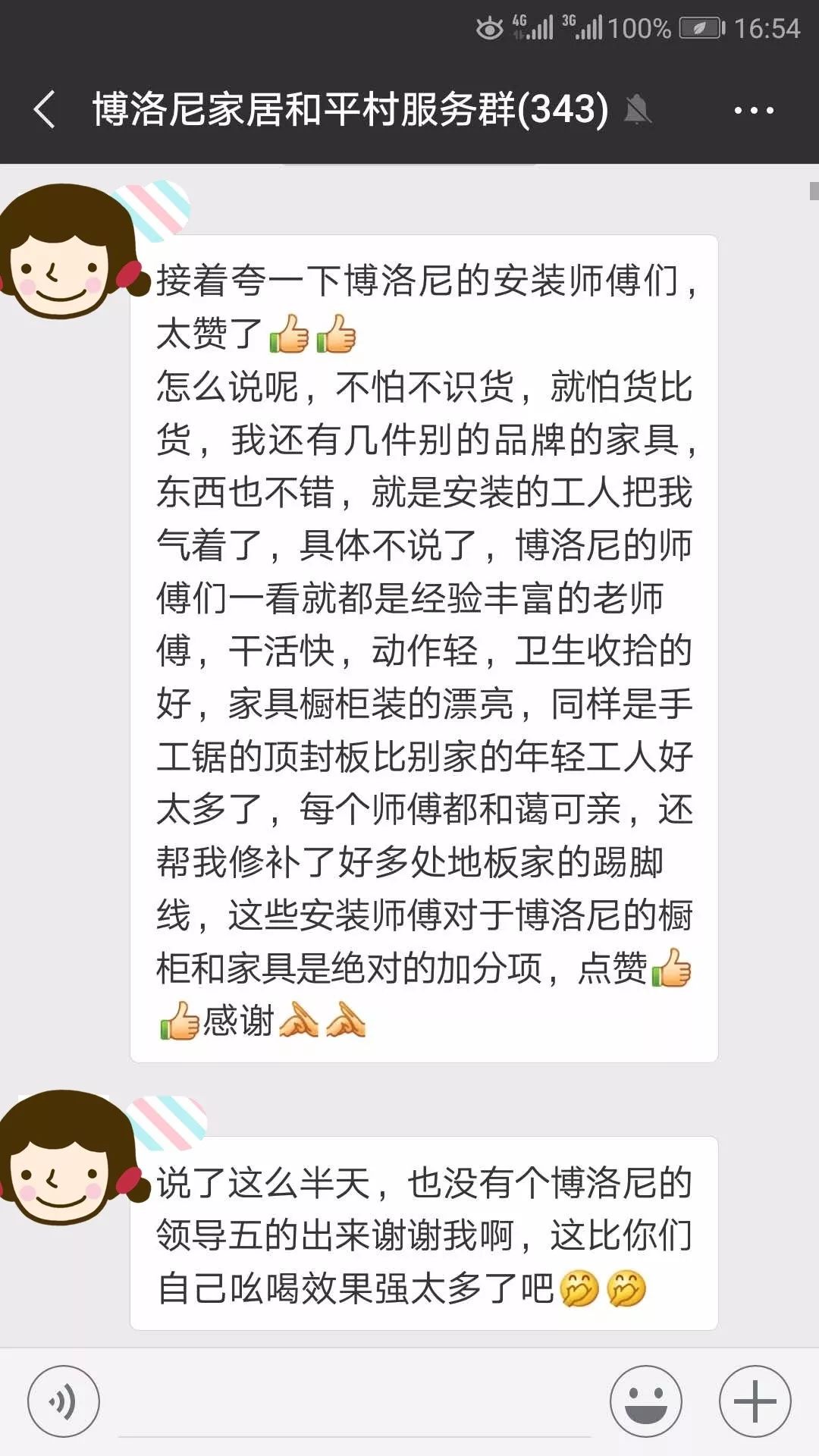Image resolution: width=819 pixels, height=1456 pixels.
Task: Open avatar of the sender praising installers
Action: point(64,252)
